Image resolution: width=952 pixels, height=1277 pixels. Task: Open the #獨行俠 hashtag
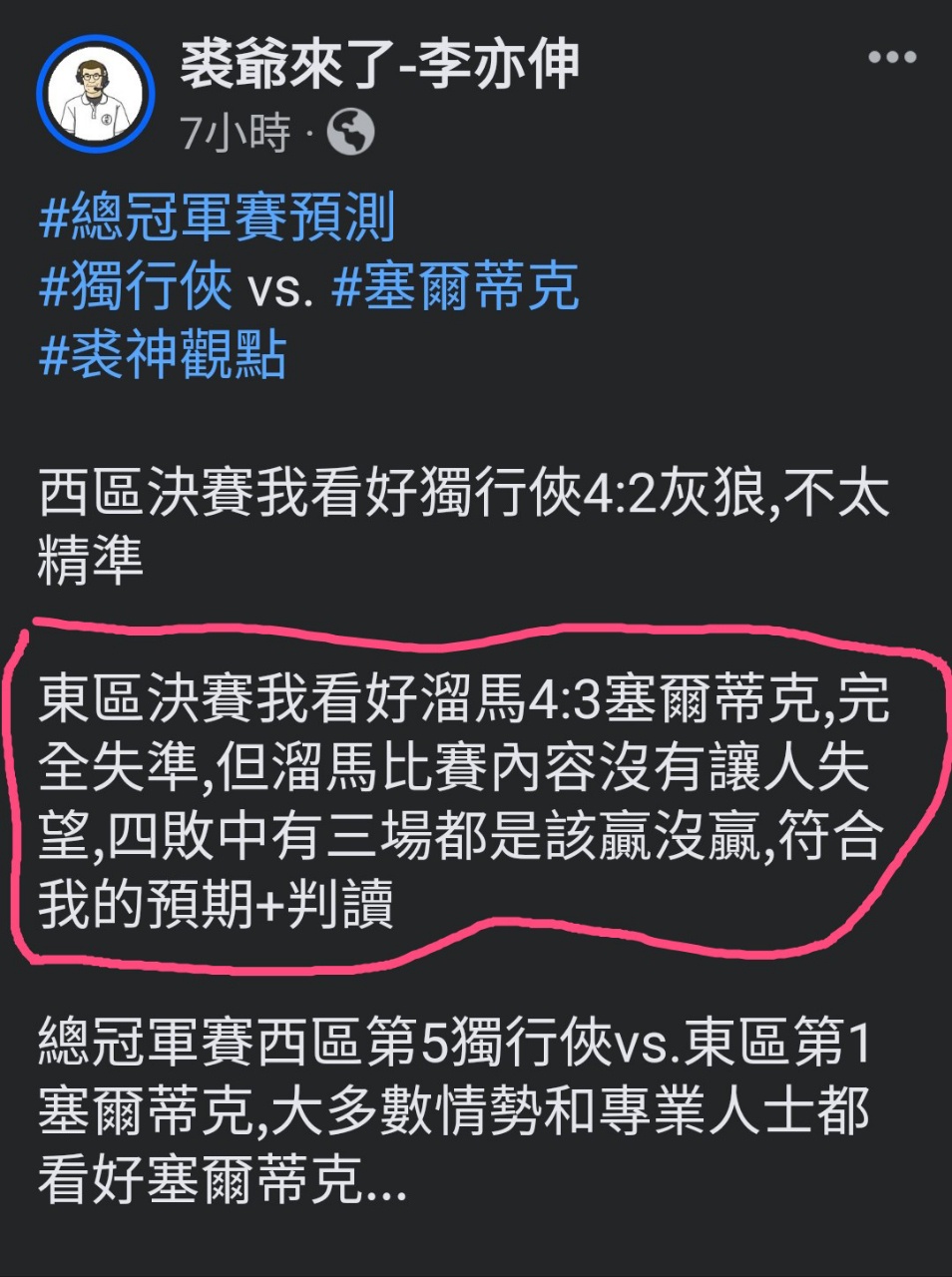point(136,286)
